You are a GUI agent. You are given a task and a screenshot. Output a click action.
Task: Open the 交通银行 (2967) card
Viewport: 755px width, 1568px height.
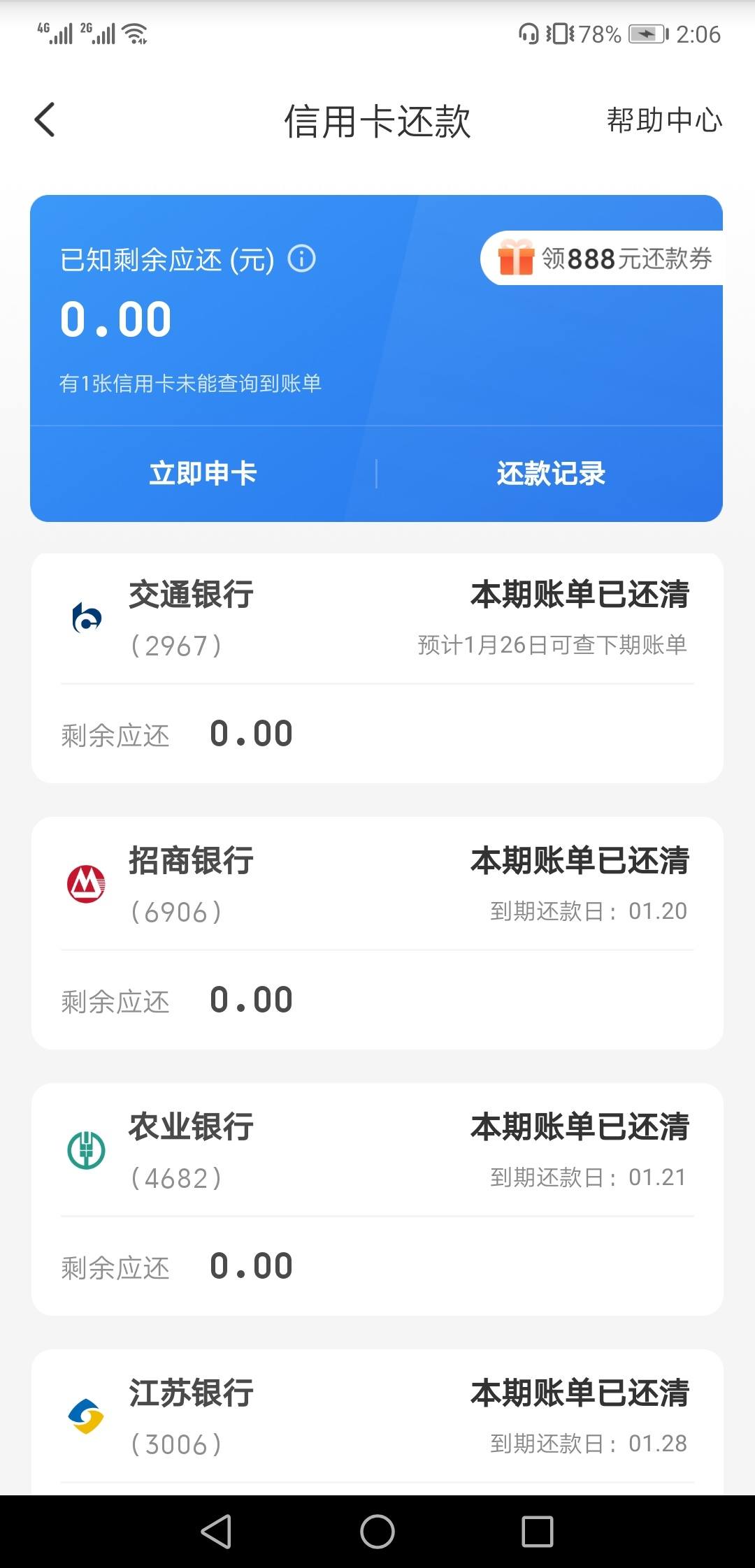(377, 668)
